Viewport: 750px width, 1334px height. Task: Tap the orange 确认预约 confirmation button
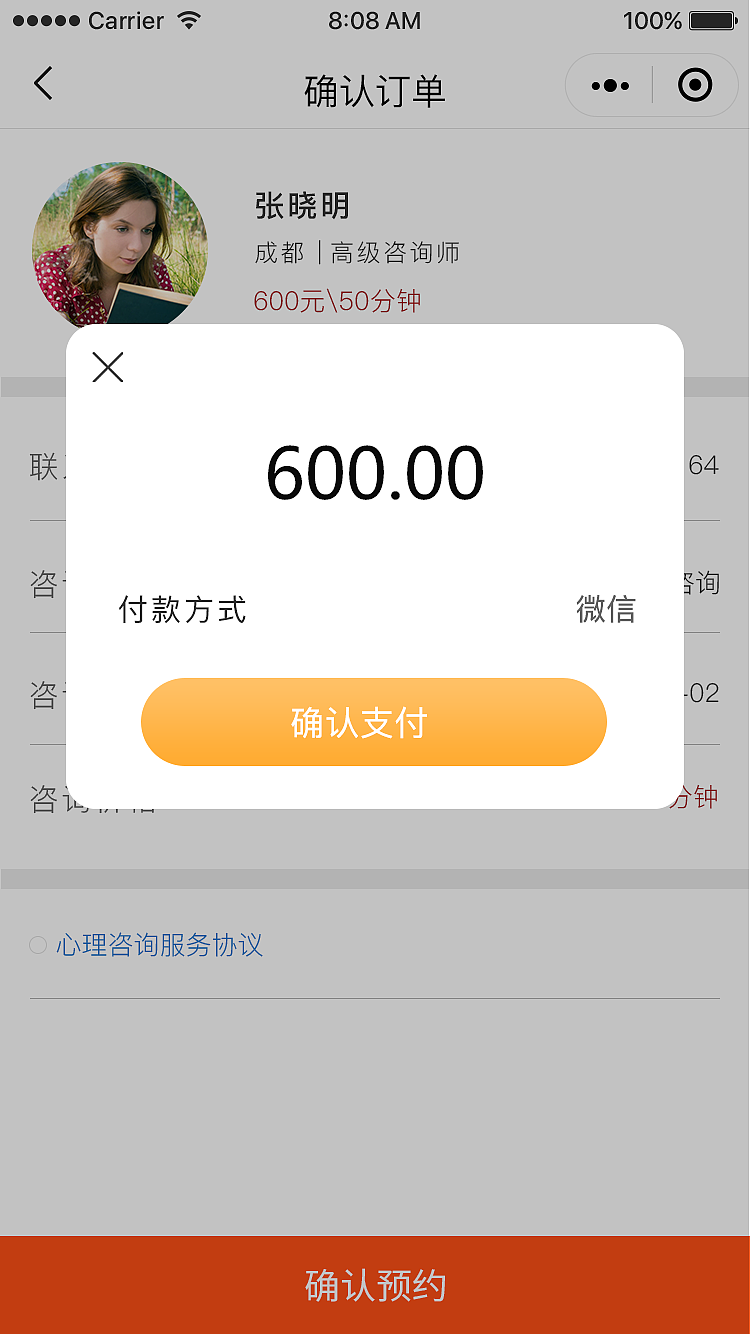coord(375,1285)
